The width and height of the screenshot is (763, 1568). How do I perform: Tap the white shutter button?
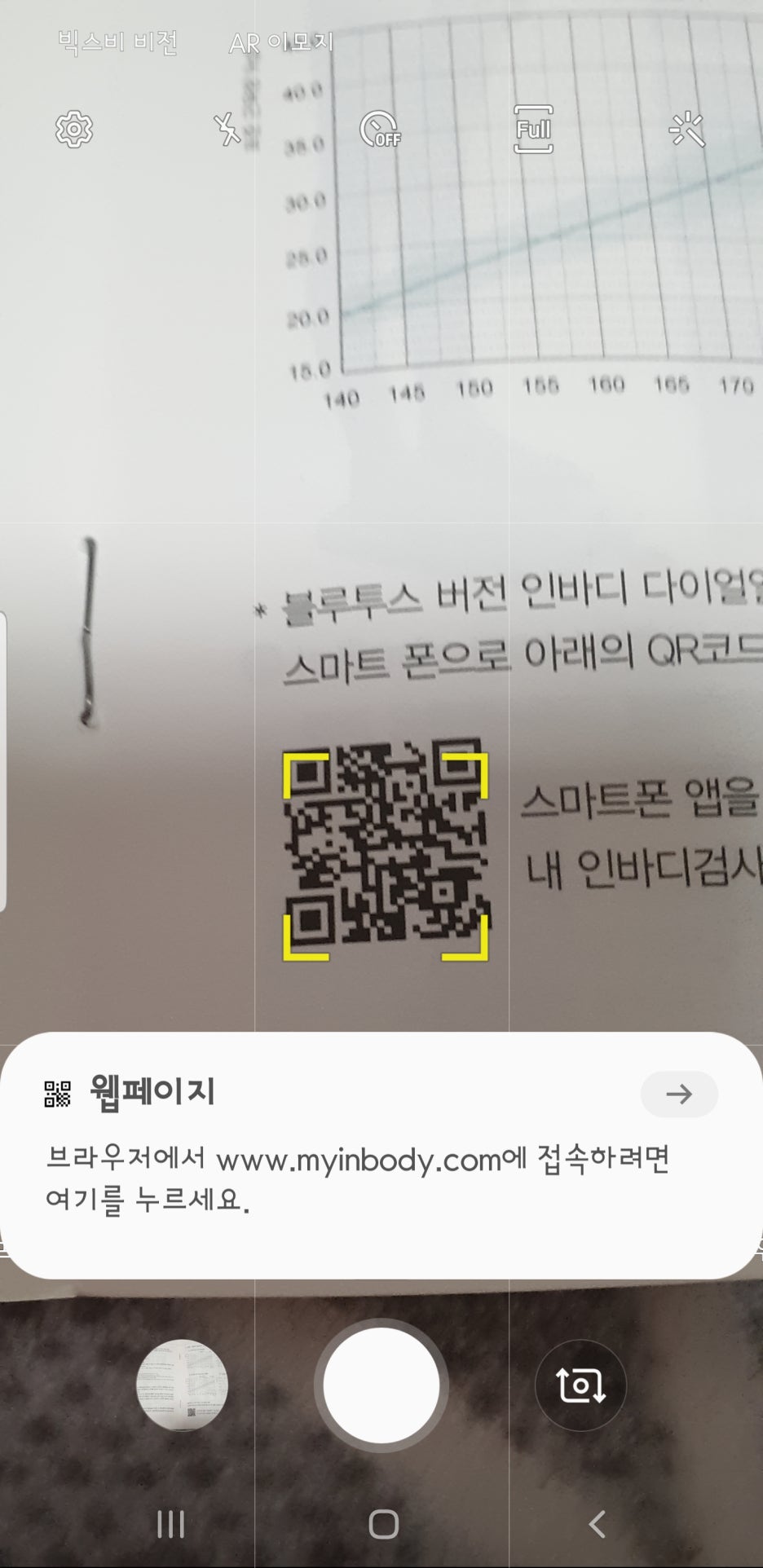(381, 1385)
